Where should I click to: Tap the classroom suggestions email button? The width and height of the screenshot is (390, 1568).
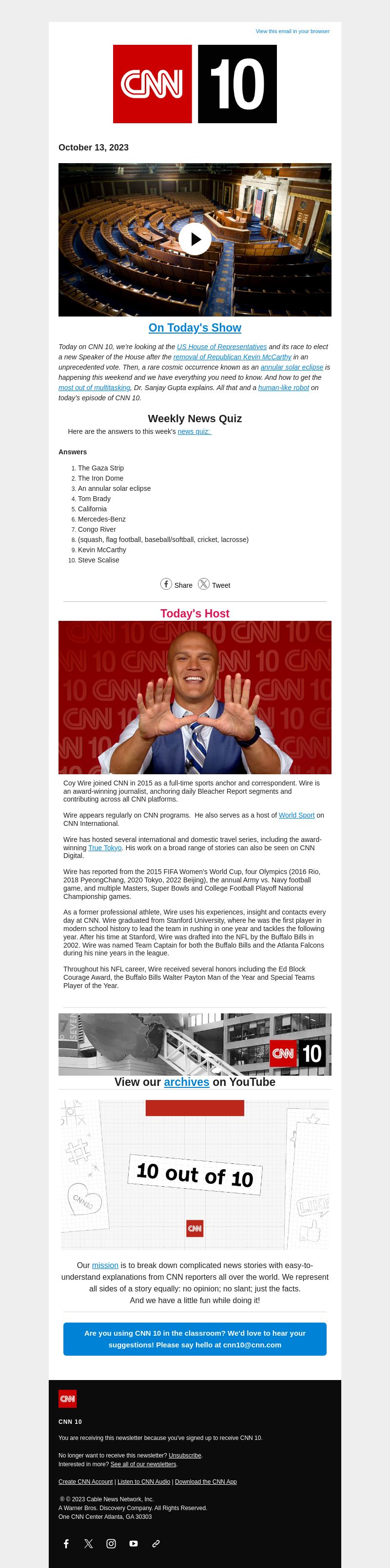click(x=195, y=1339)
